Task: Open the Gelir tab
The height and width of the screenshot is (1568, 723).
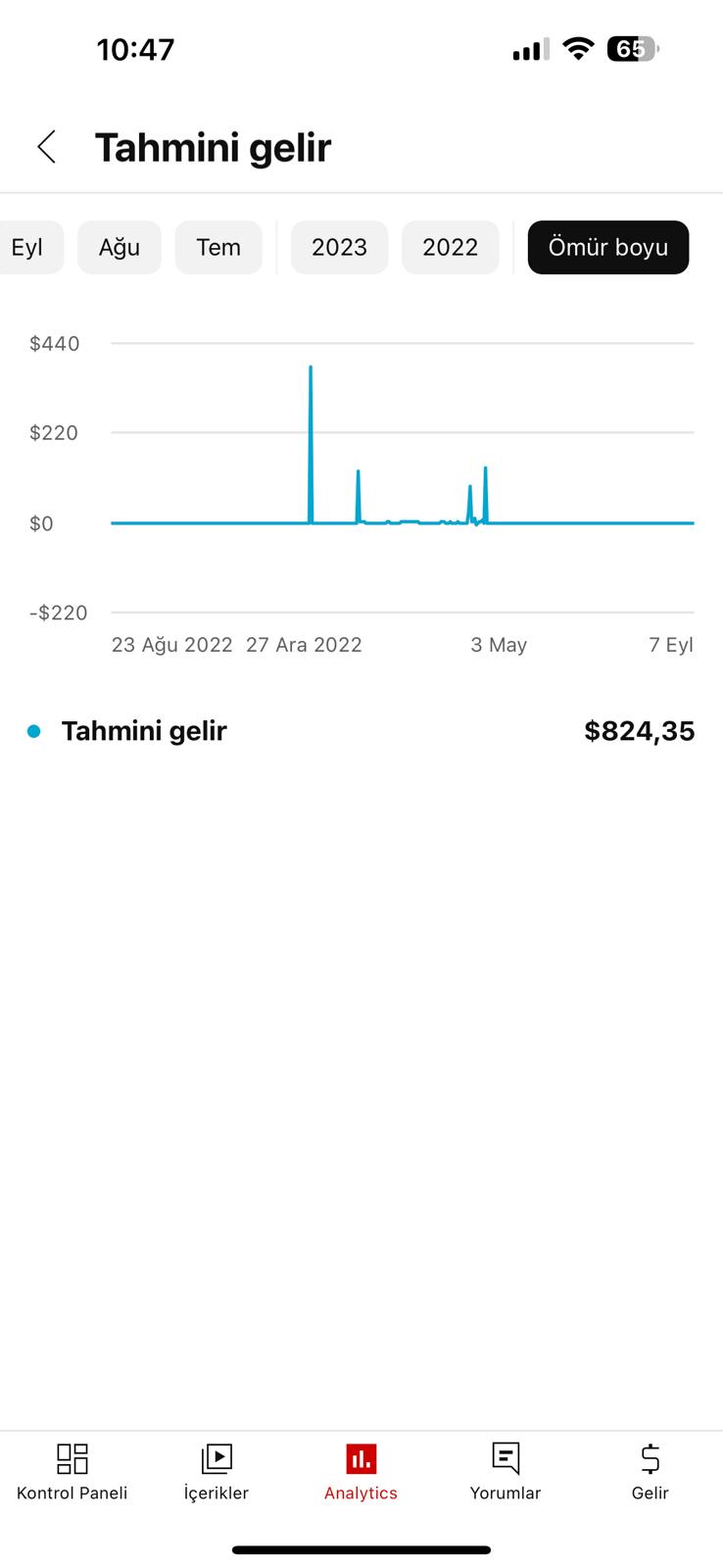Action: tap(650, 1472)
